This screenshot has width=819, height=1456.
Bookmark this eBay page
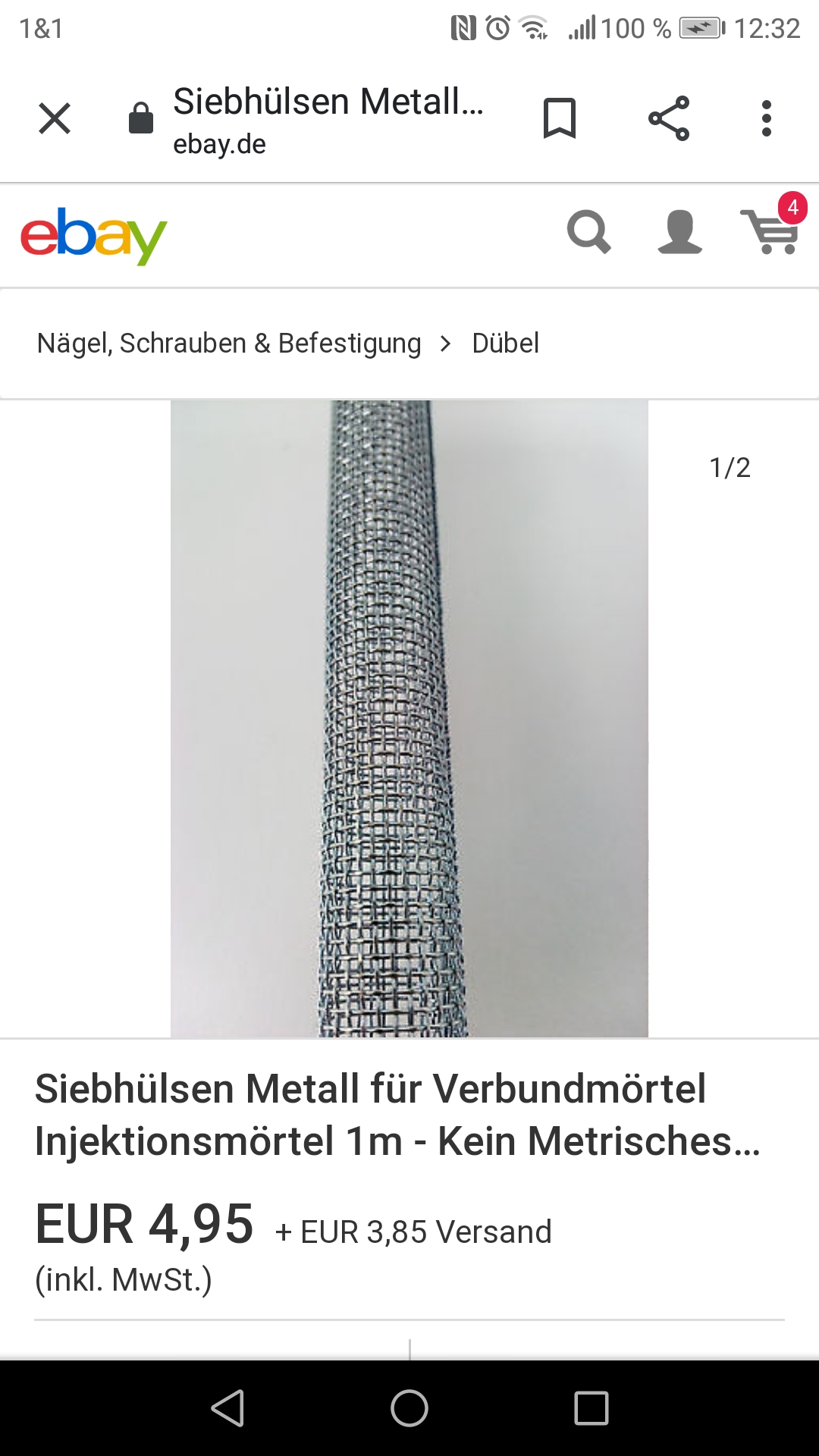559,118
